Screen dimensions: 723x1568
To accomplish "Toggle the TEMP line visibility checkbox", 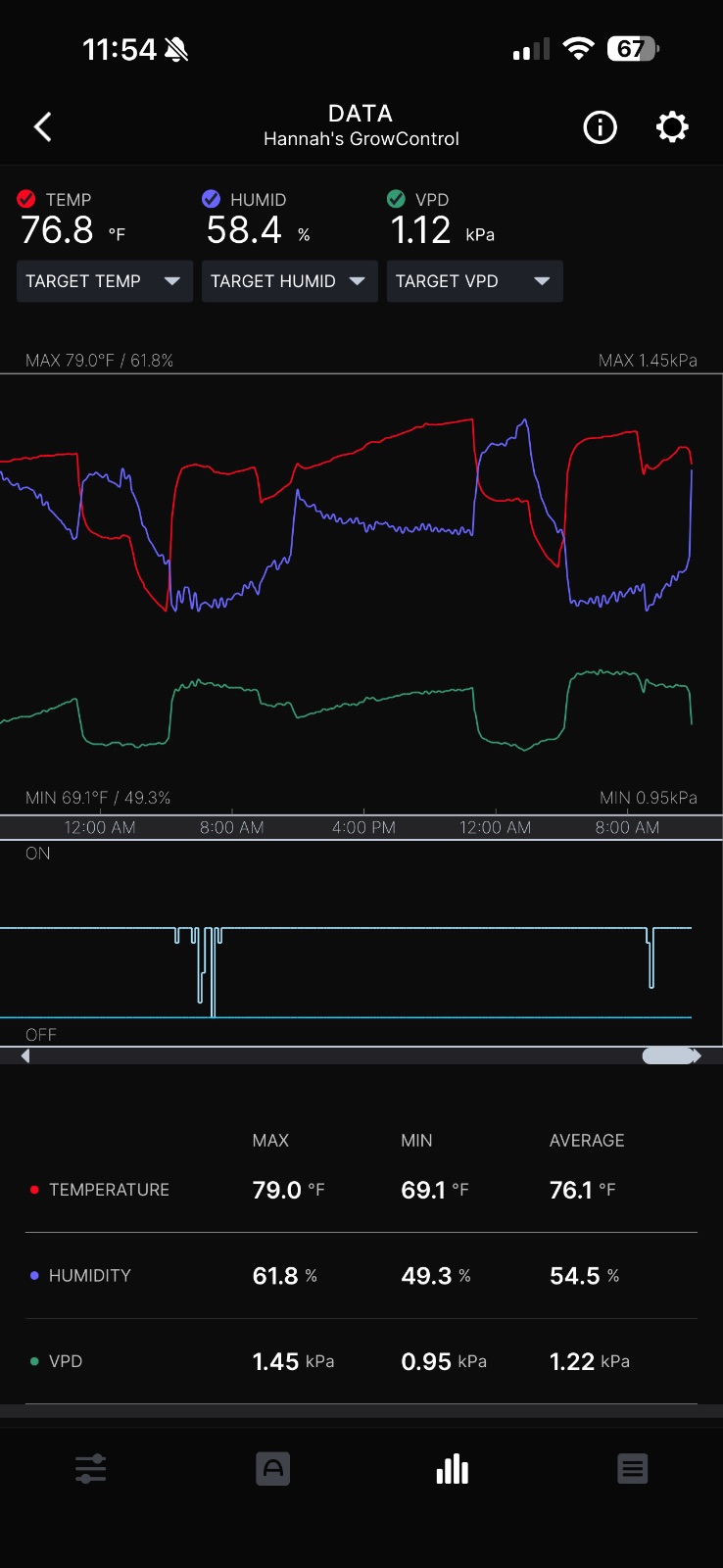I will tap(26, 199).
